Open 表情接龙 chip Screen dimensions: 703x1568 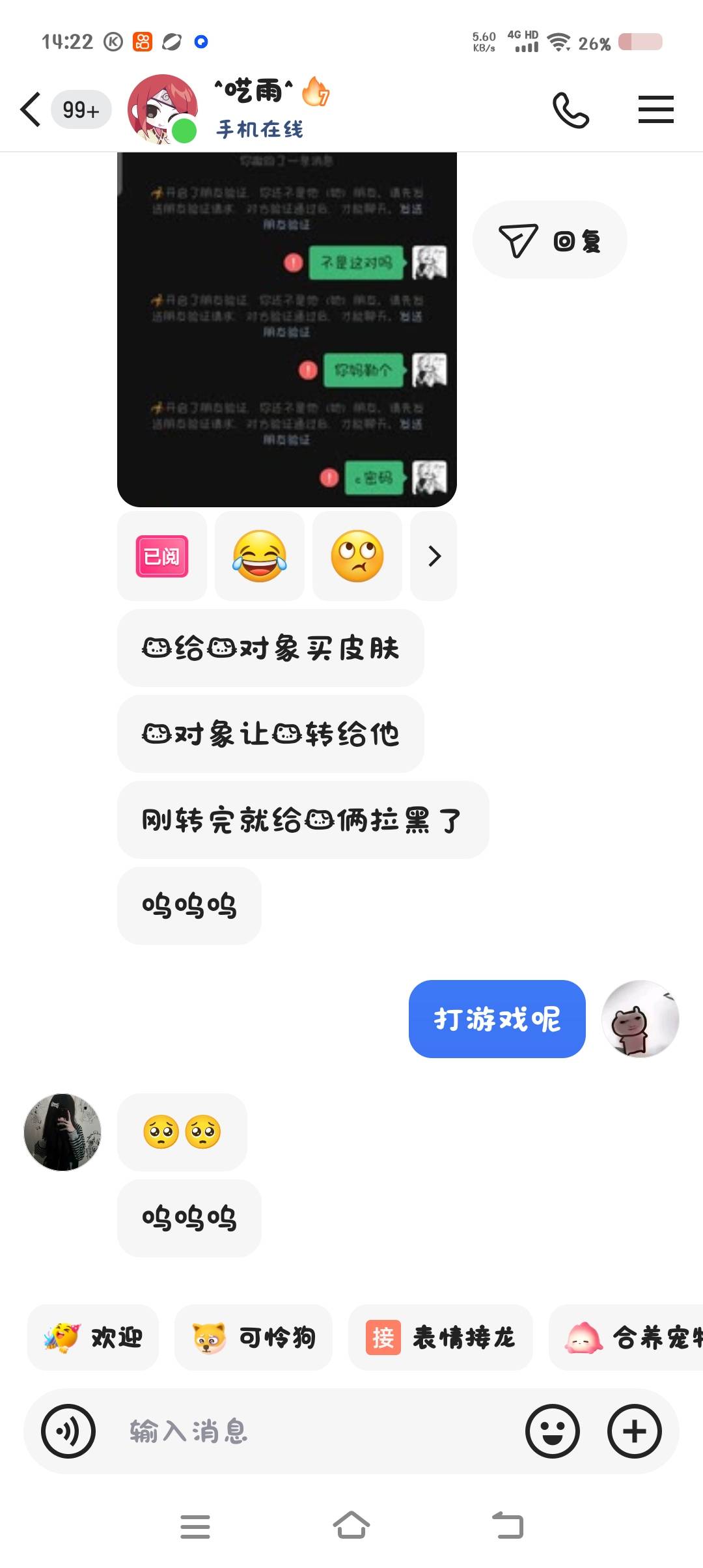point(441,1337)
